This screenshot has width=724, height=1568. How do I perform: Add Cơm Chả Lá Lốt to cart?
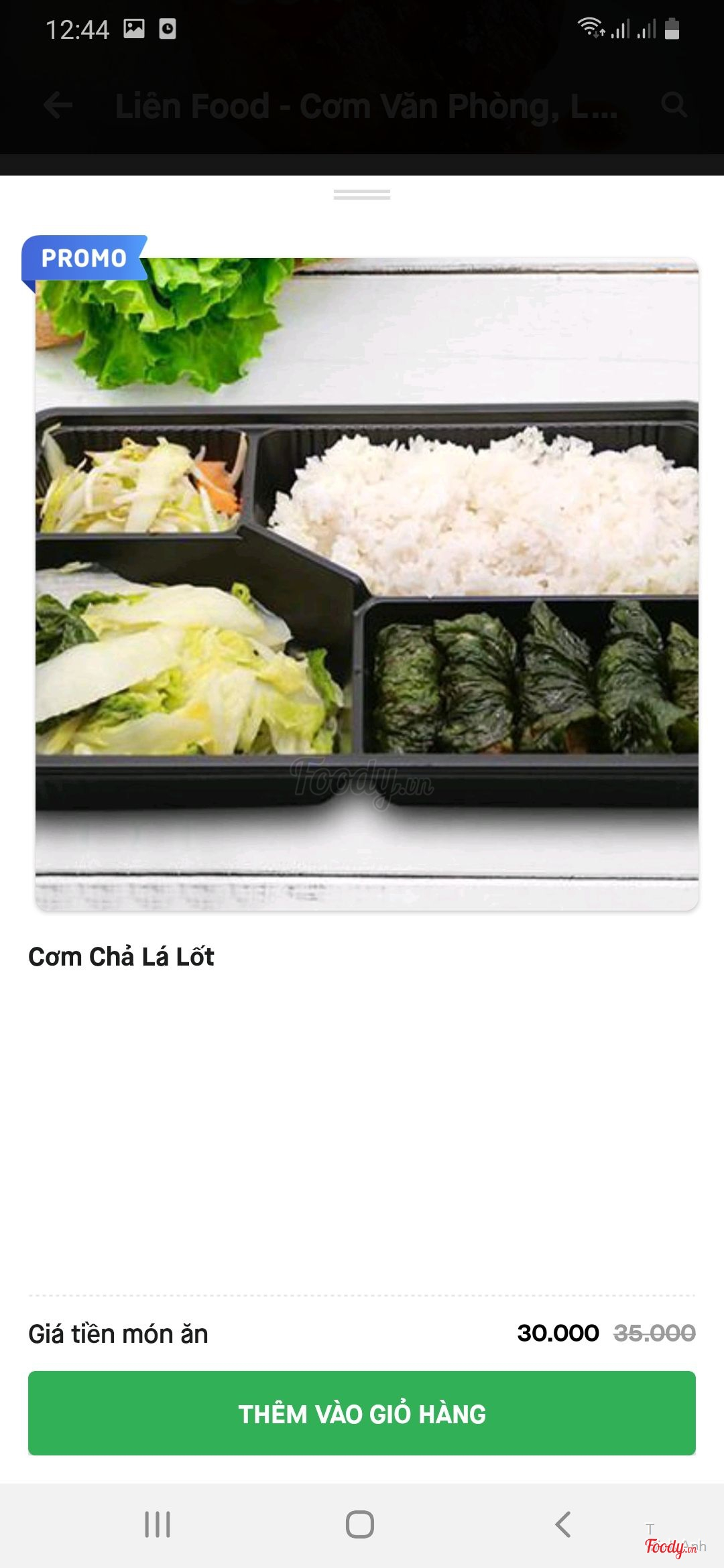pos(362,1413)
